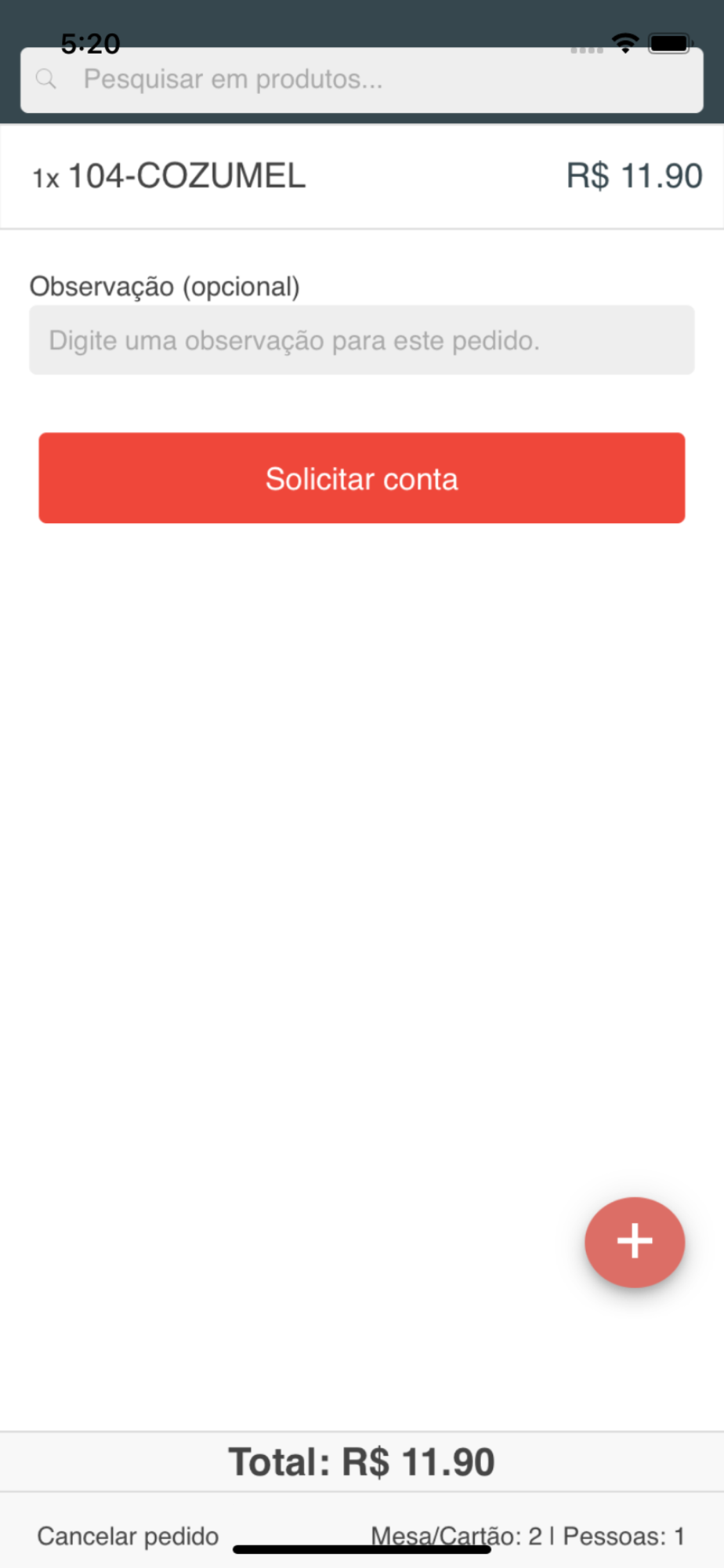Tap Cancelar pedido
The width and height of the screenshot is (724, 1568).
point(128,1536)
